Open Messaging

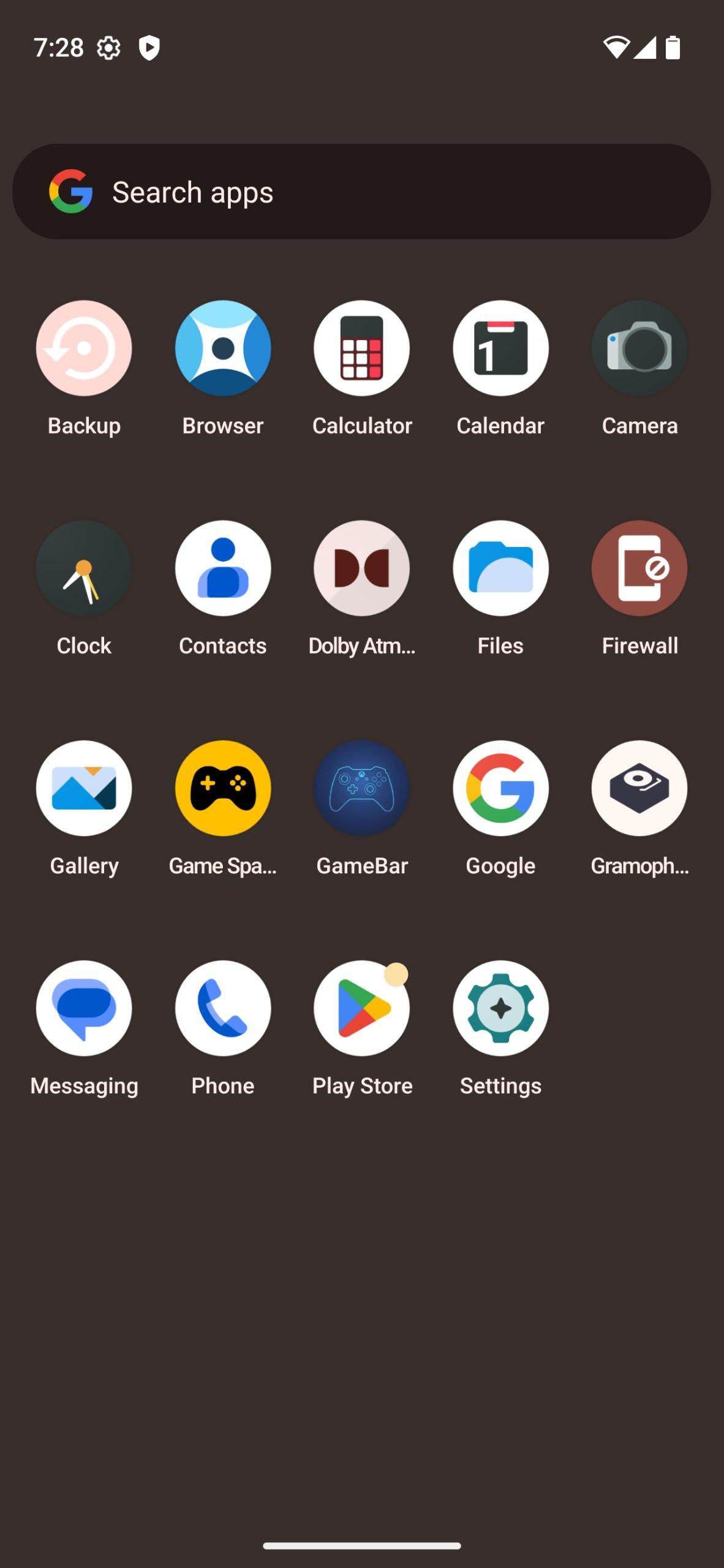pos(84,1008)
